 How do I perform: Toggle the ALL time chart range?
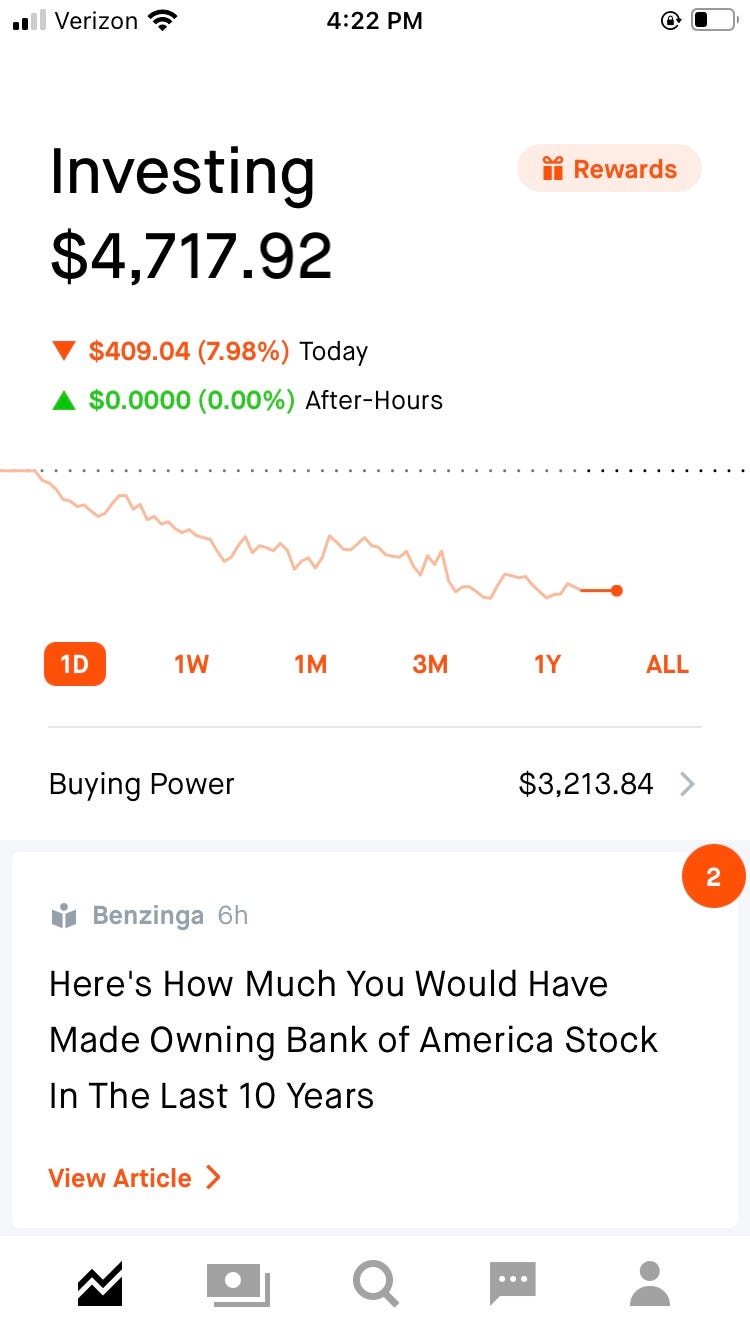666,664
